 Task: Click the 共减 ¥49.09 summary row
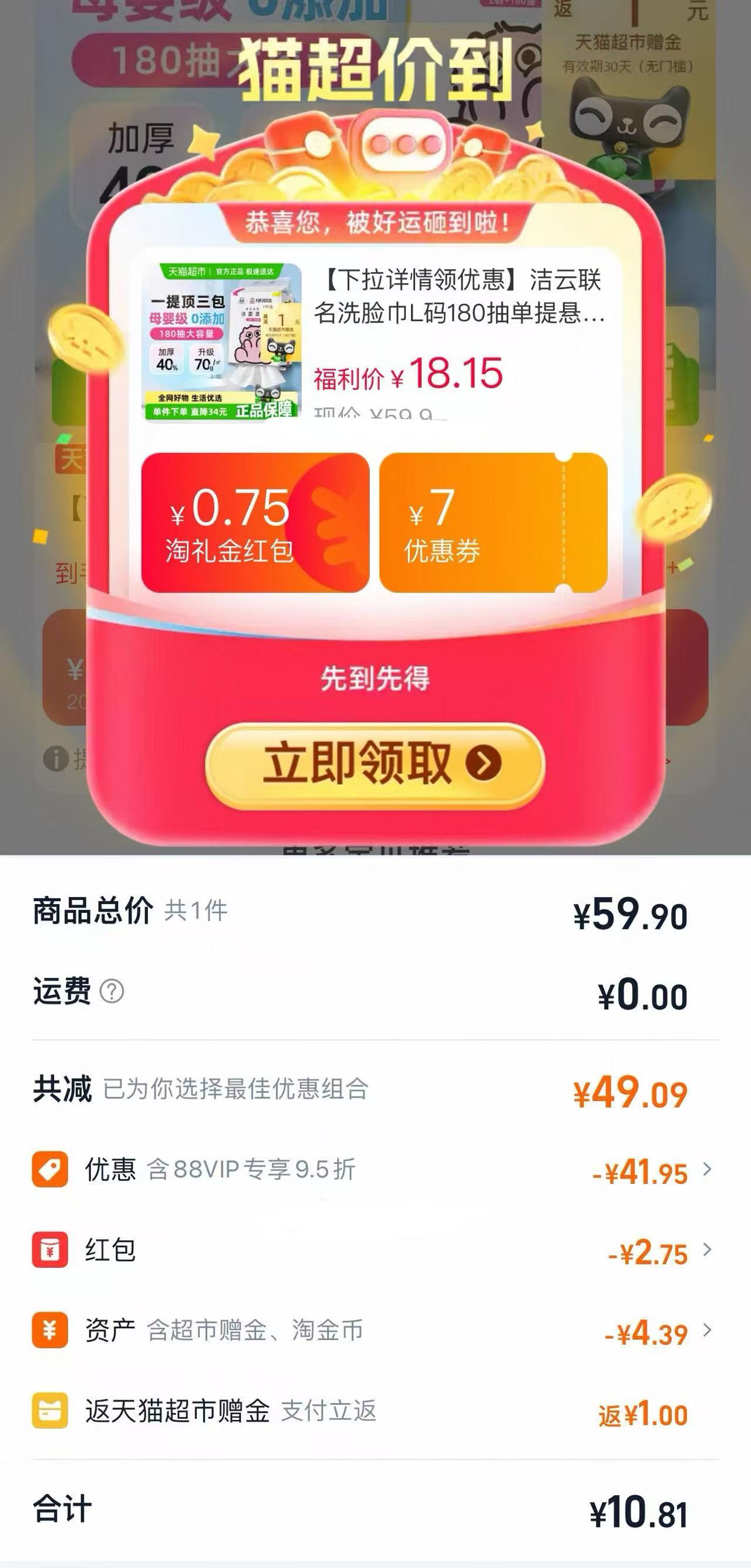(375, 1087)
